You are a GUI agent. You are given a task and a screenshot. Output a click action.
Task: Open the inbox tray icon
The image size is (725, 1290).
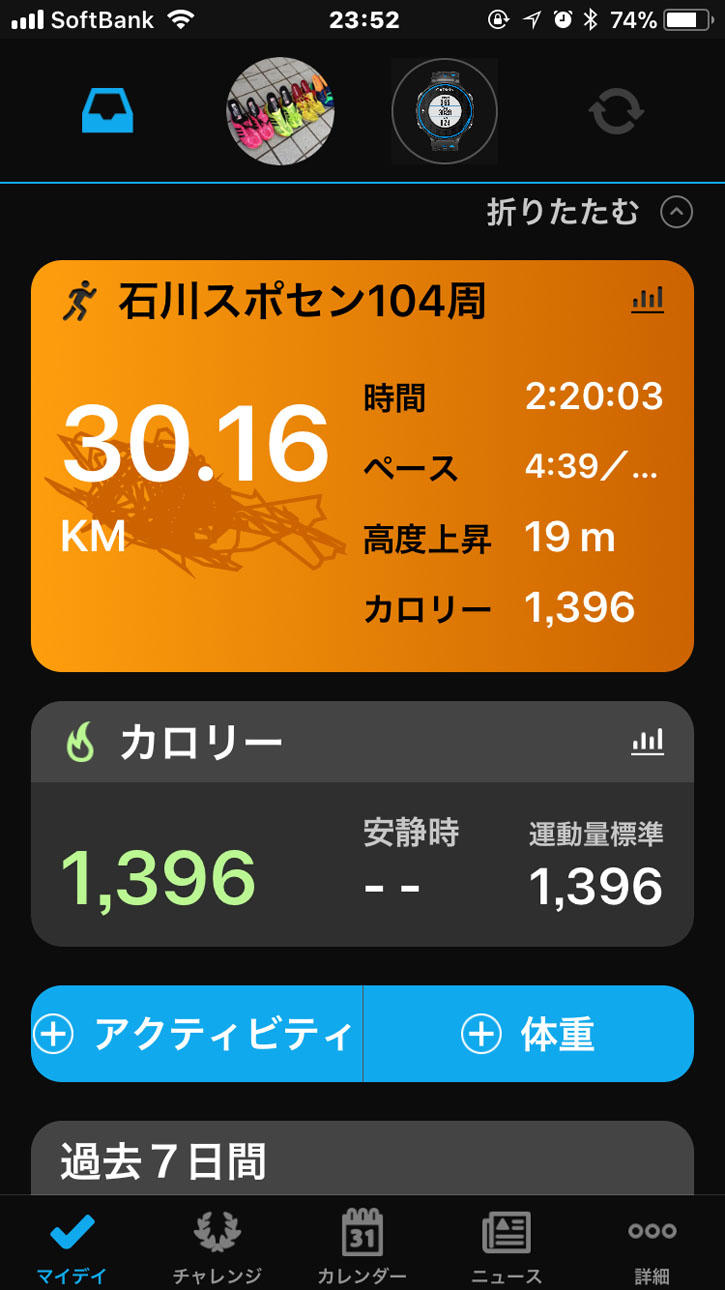(x=107, y=111)
